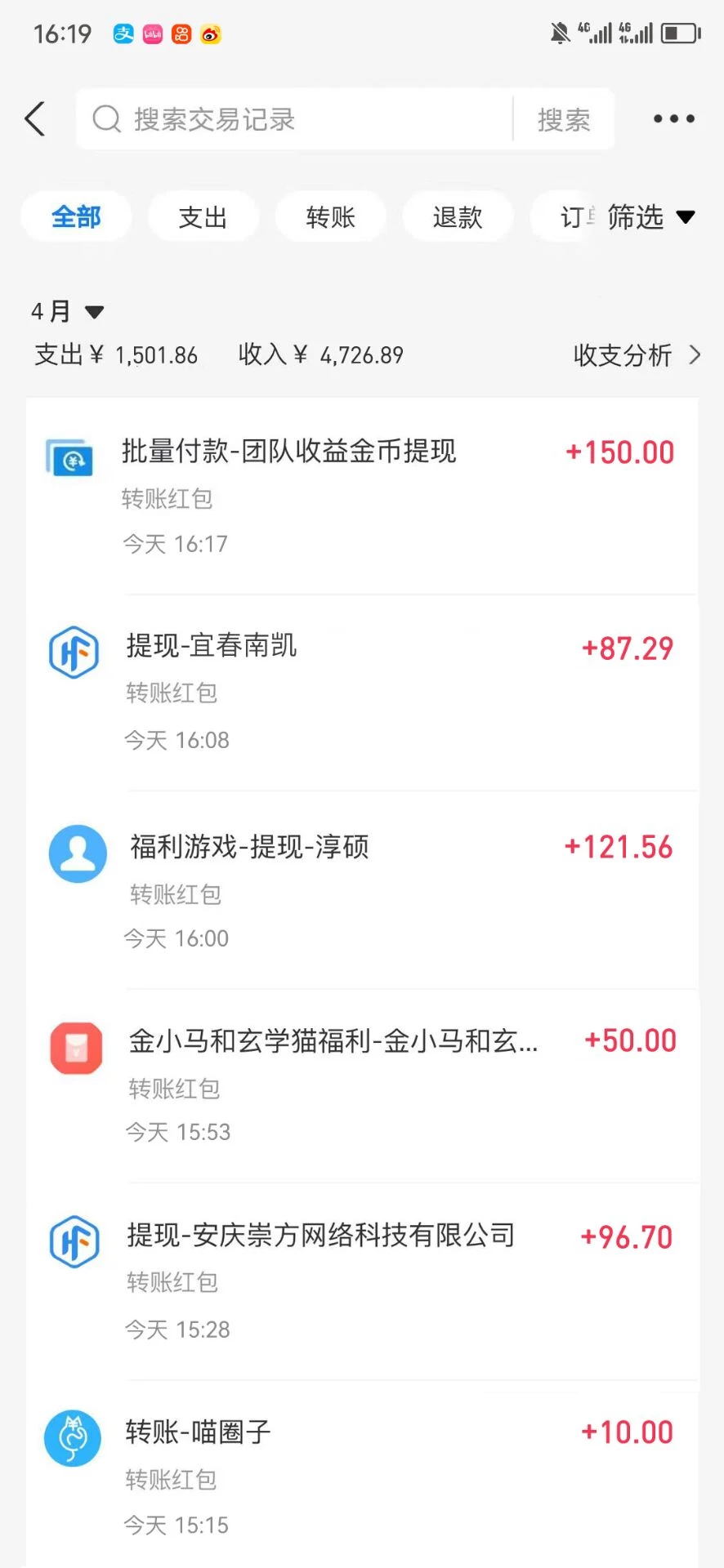Expand the 4月 month picker

67,311
